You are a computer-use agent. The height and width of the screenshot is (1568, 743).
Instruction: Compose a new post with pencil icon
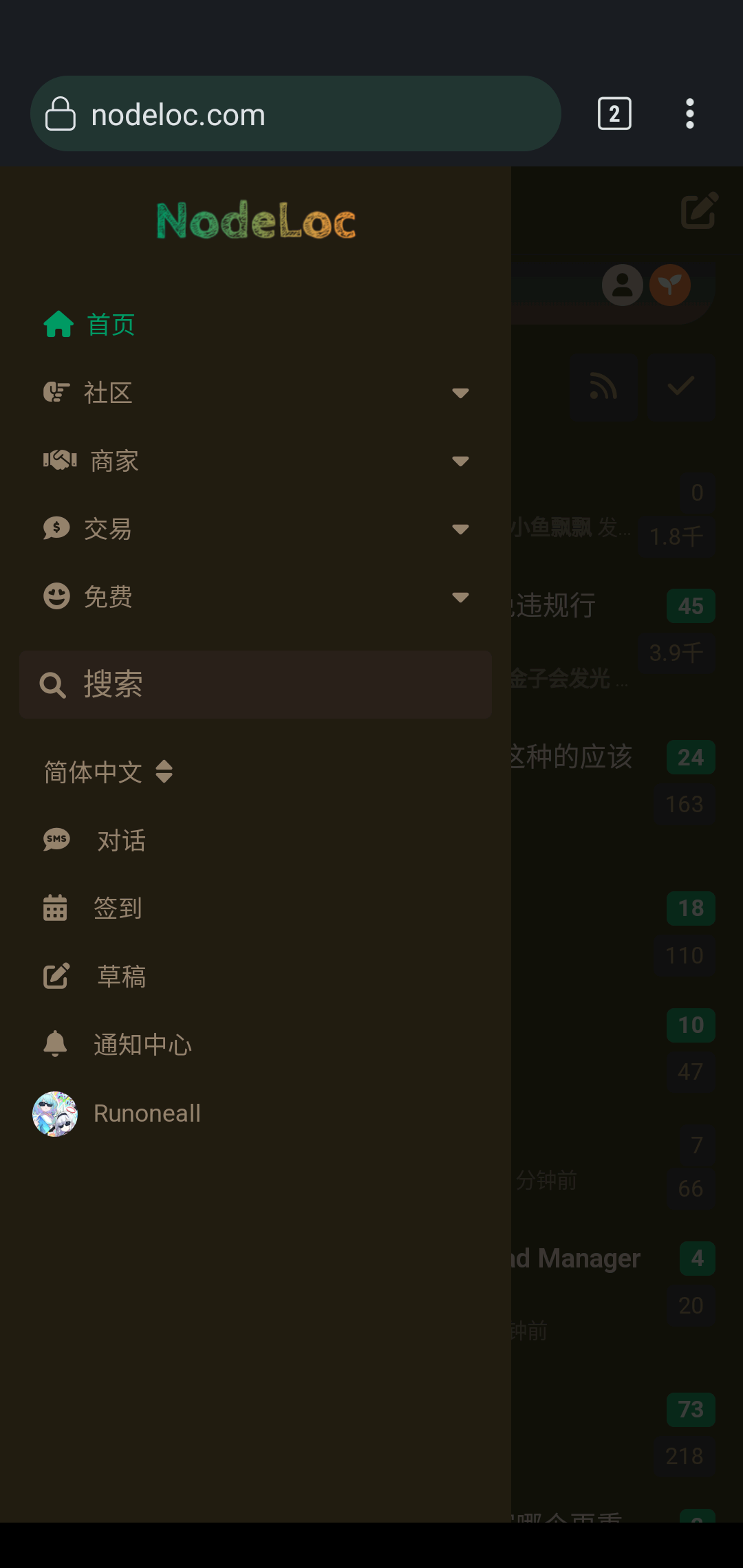tap(699, 211)
